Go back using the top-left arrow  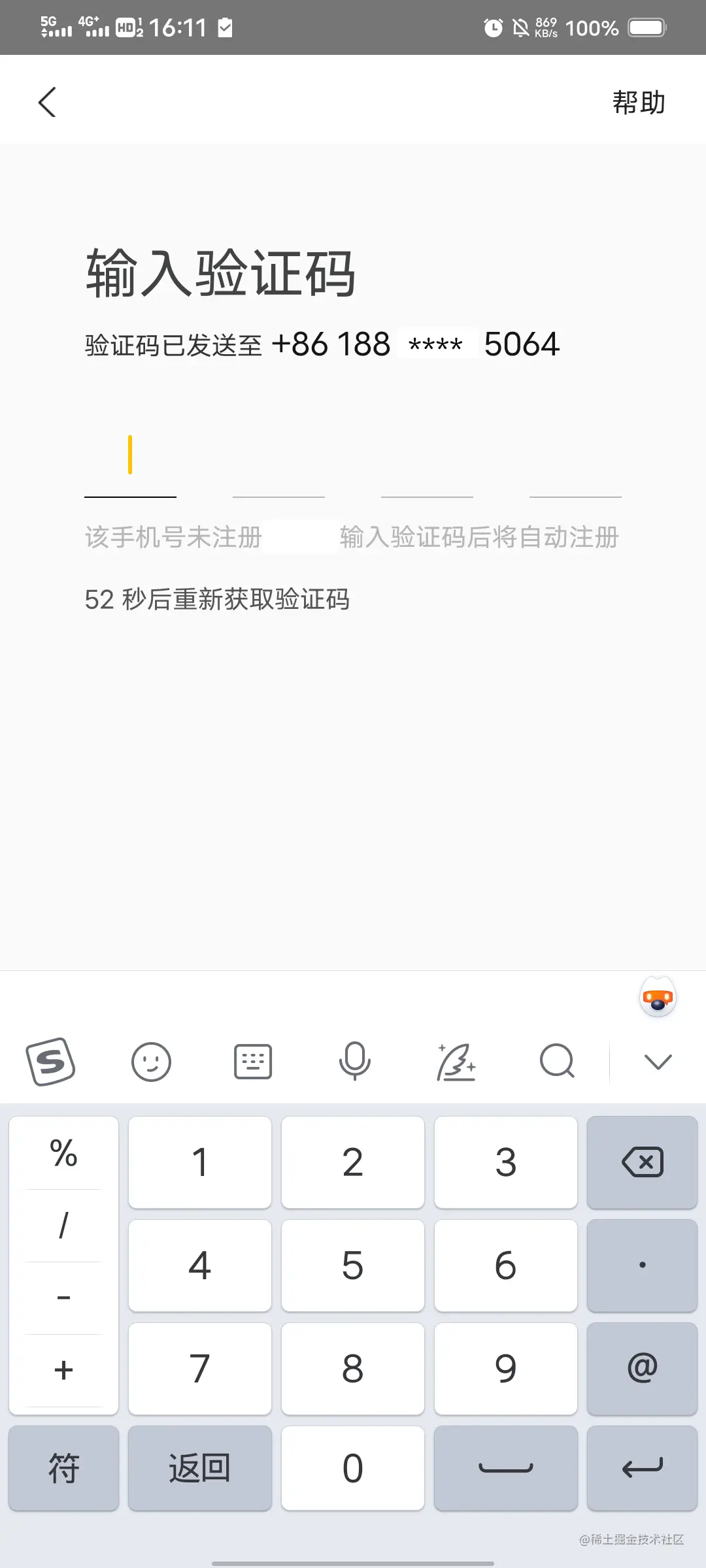(x=47, y=103)
